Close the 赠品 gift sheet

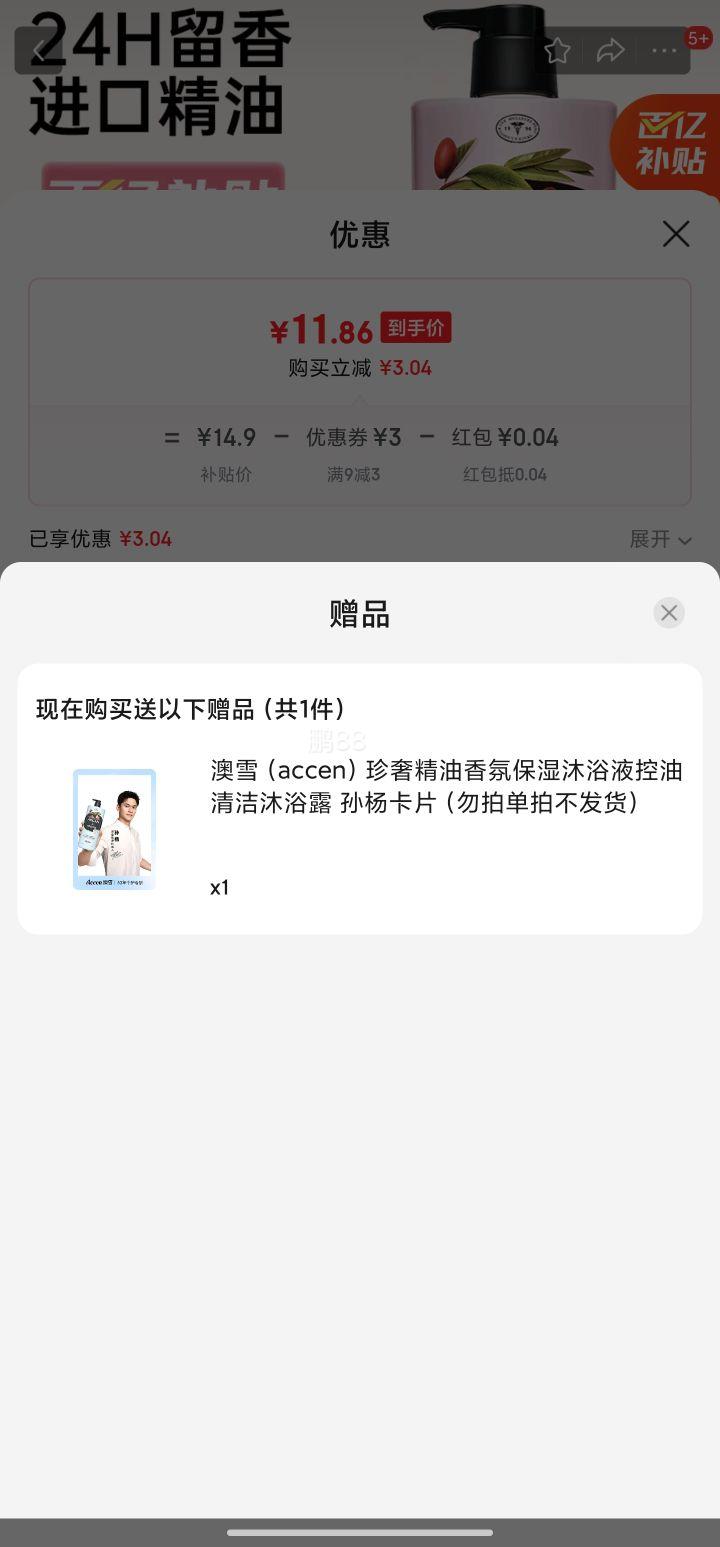click(669, 613)
